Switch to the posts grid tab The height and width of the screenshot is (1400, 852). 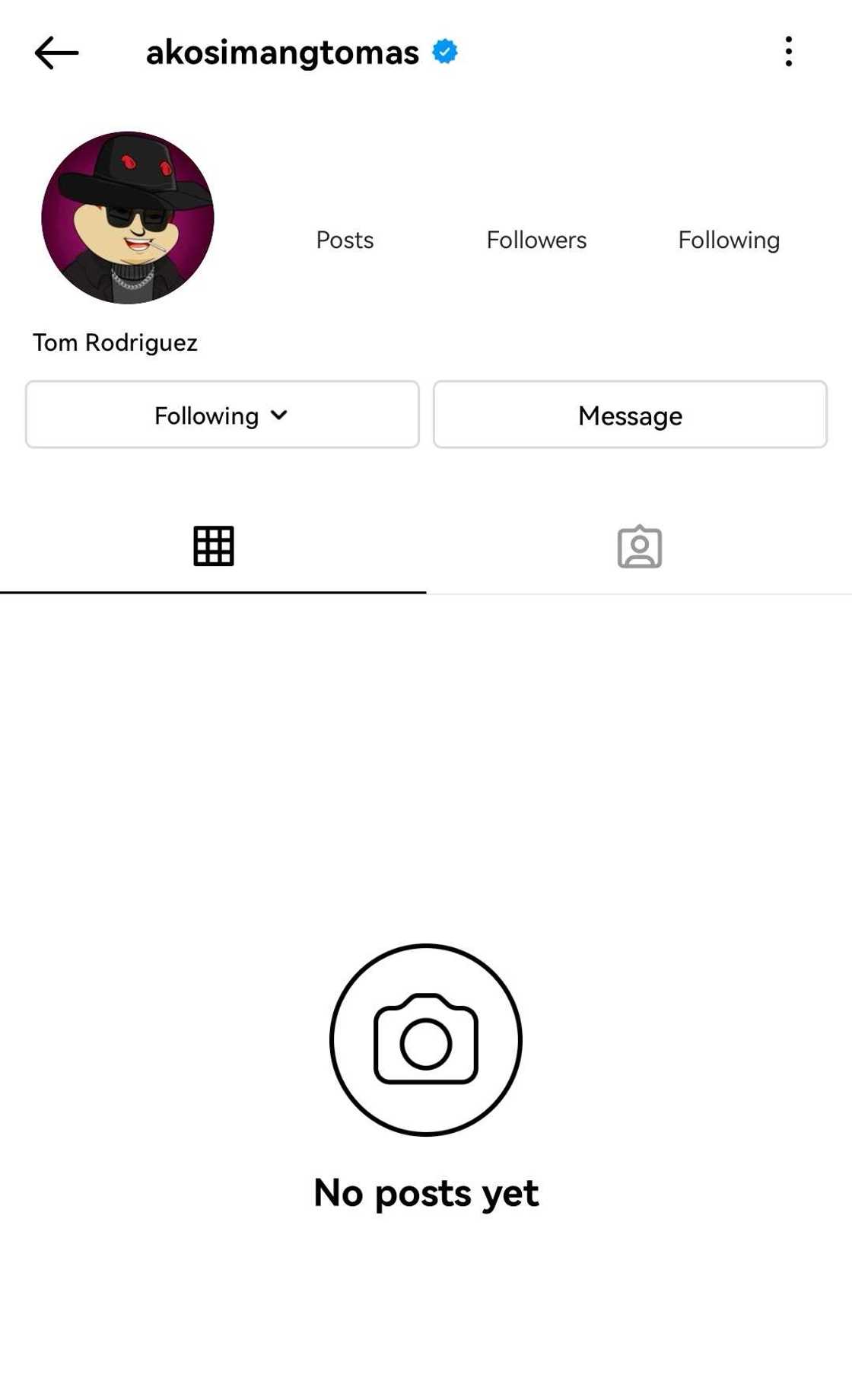213,546
